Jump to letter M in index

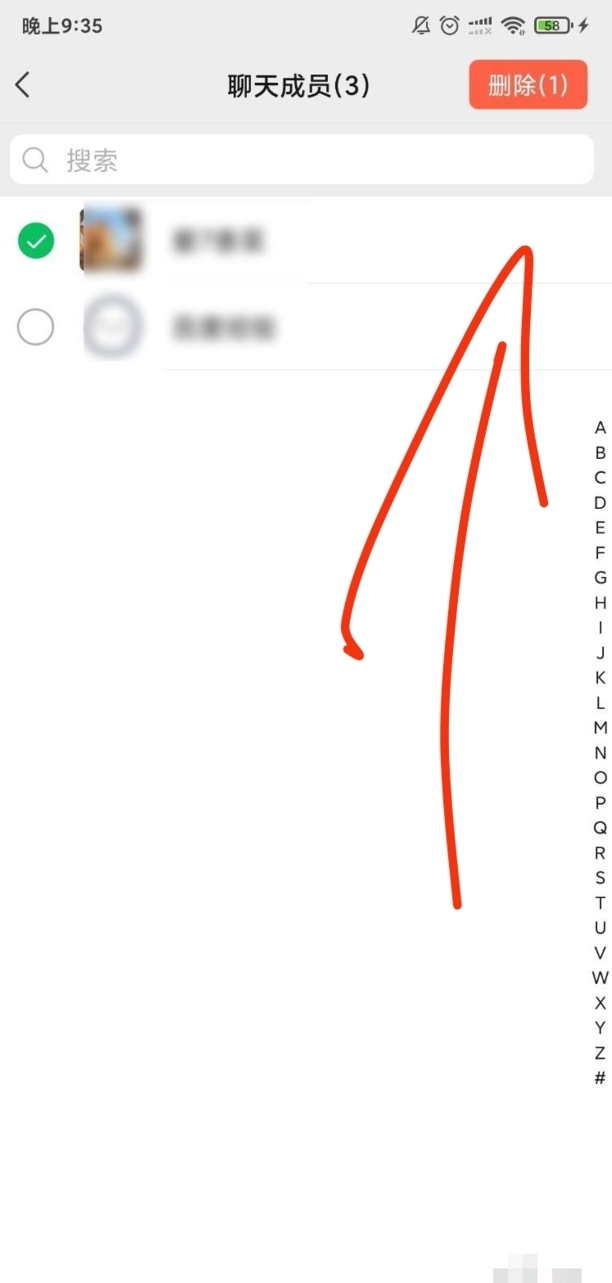pos(600,727)
